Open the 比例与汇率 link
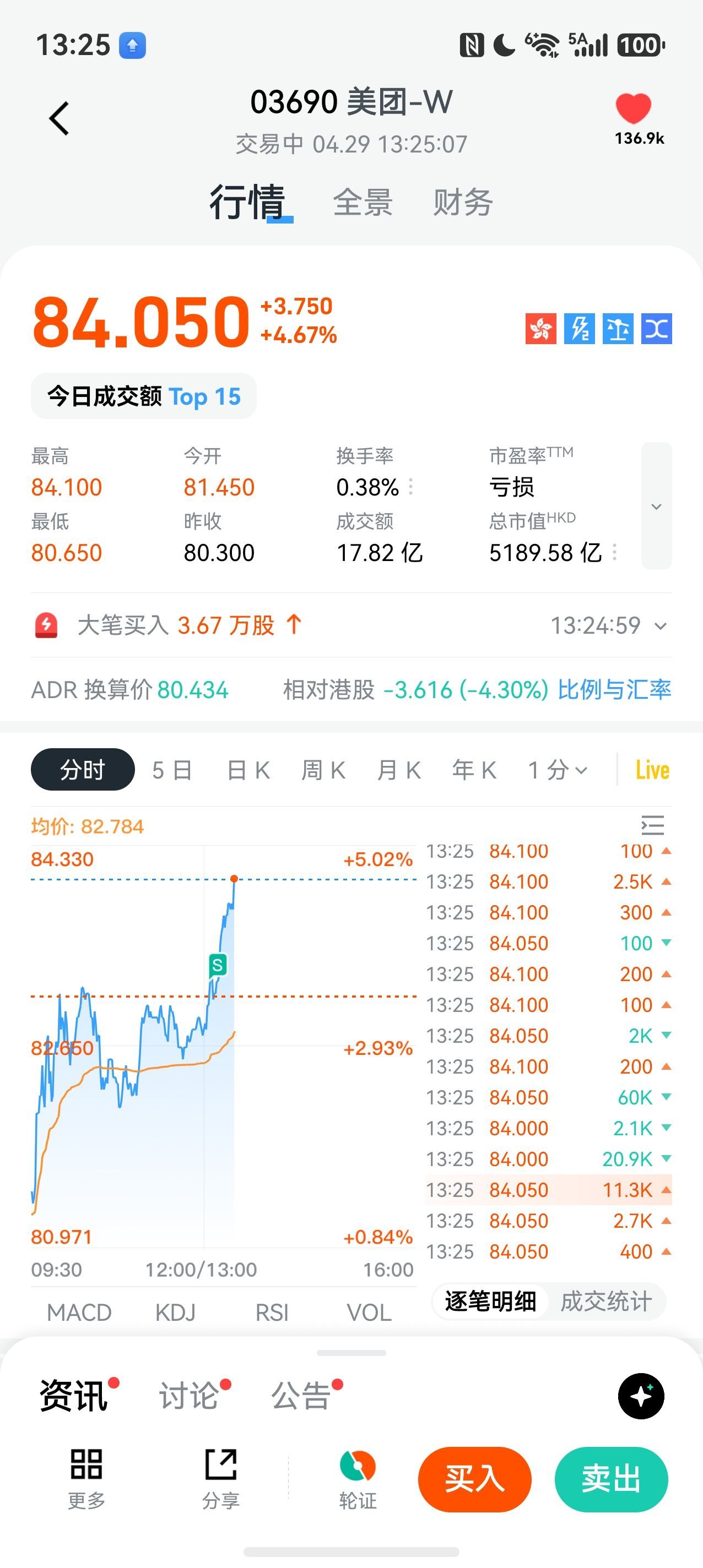Viewport: 703px width, 1568px height. (614, 690)
